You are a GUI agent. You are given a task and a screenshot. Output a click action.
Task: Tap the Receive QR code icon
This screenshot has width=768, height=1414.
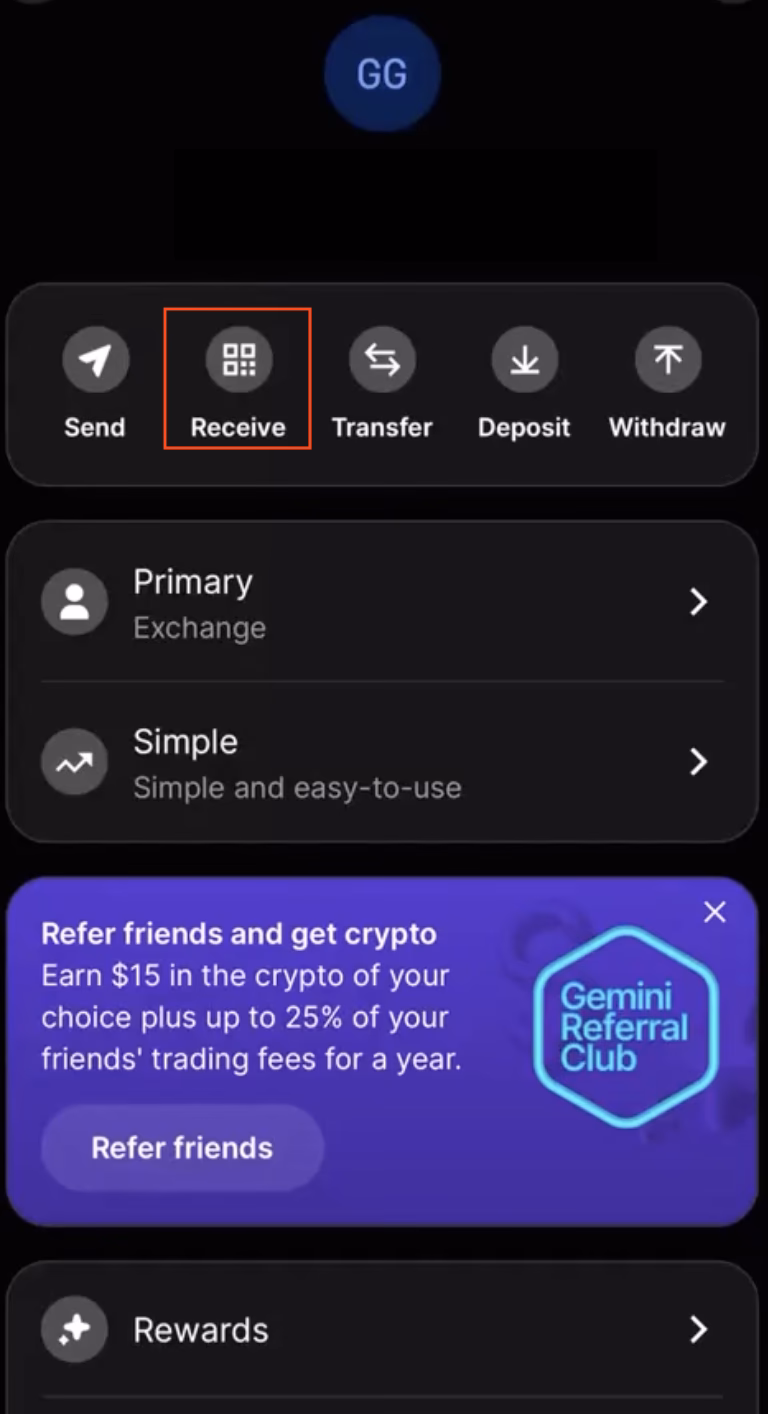[x=237, y=358]
